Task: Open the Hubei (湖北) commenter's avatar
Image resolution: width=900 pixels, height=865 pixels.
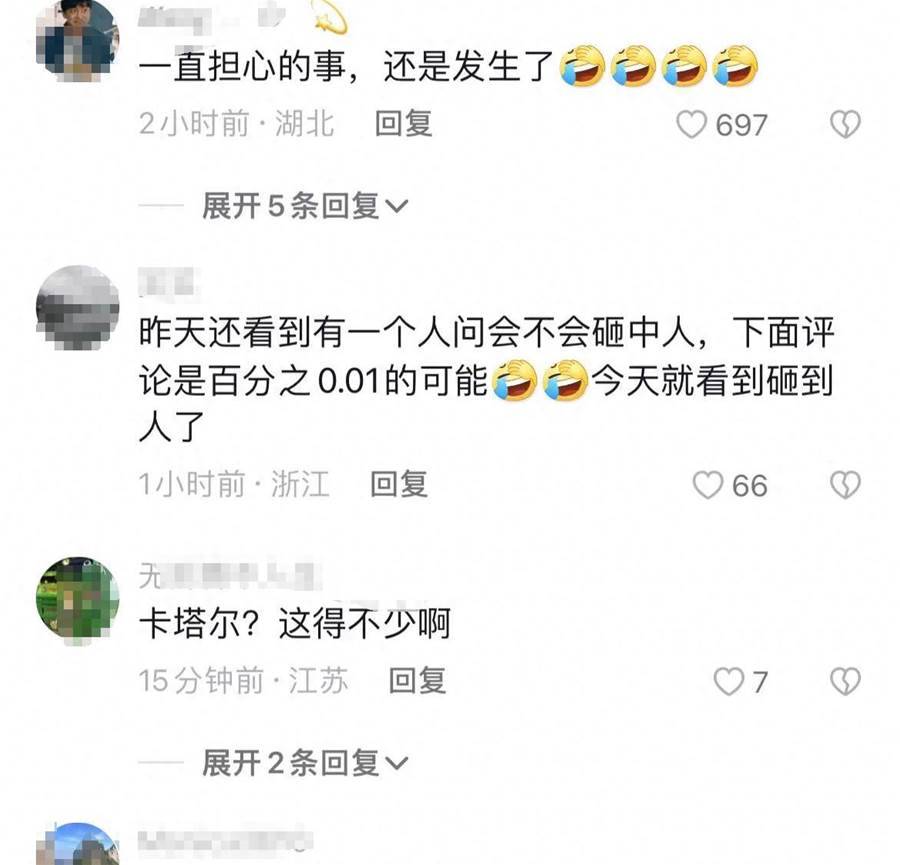Action: pyautogui.click(x=77, y=40)
